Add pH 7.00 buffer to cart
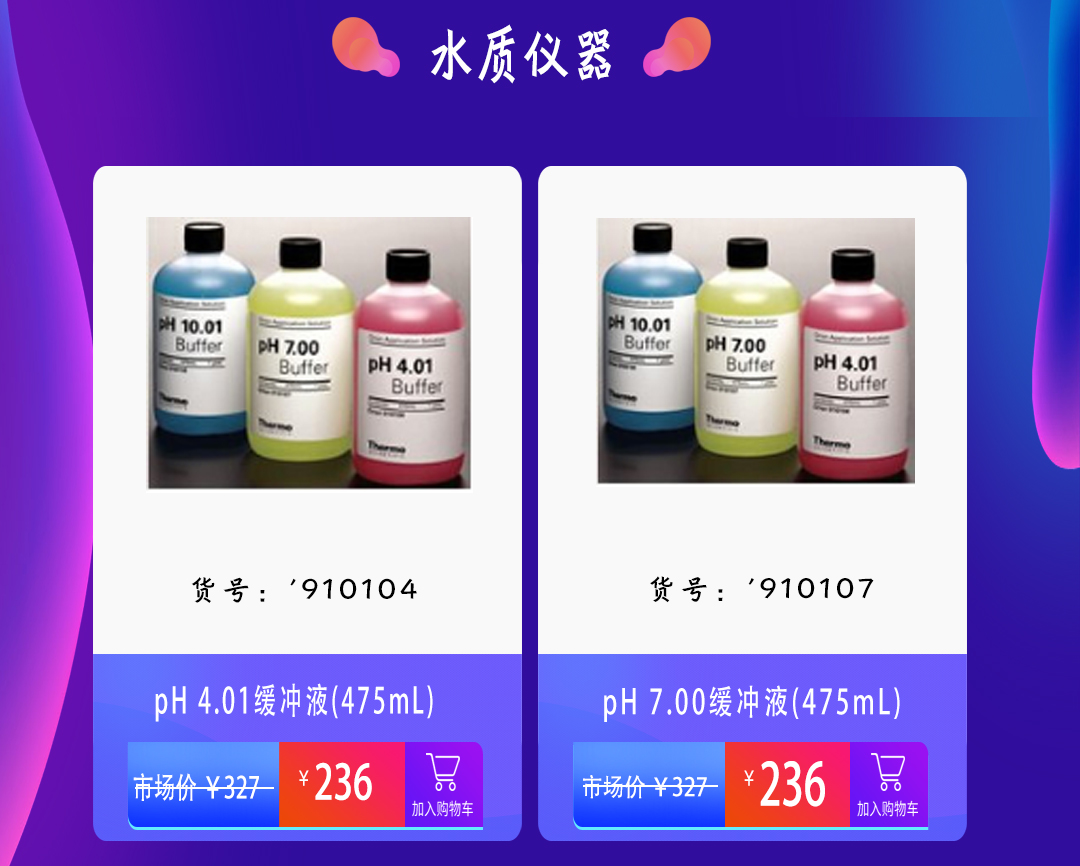This screenshot has width=1080, height=866. pyautogui.click(x=888, y=785)
